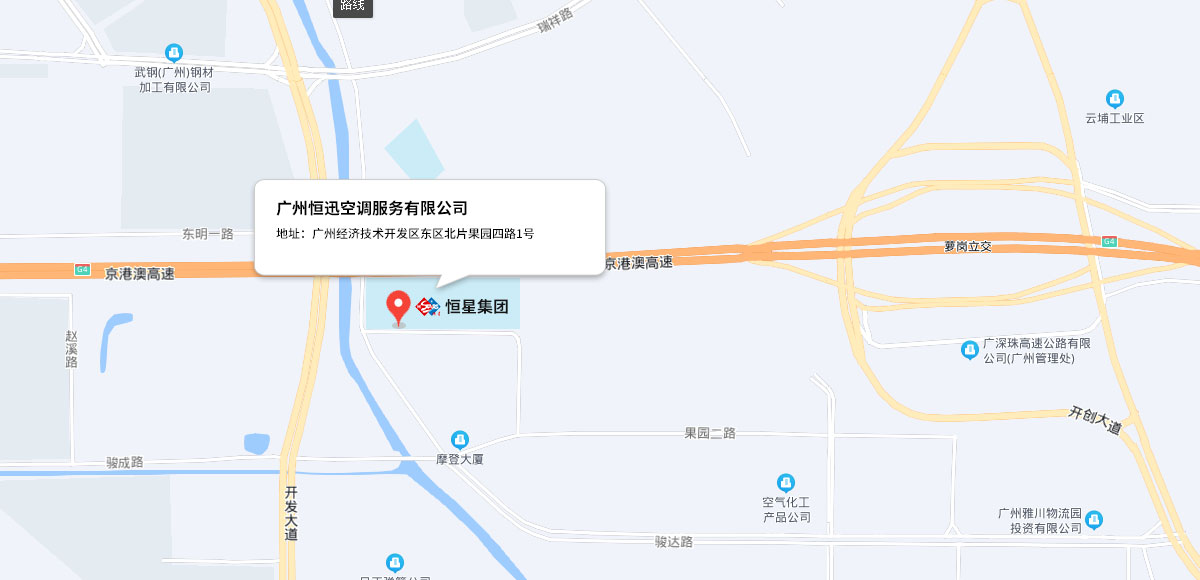
Task: Select the 广州雅川物流园投资有限公司 marker
Action: click(1094, 520)
